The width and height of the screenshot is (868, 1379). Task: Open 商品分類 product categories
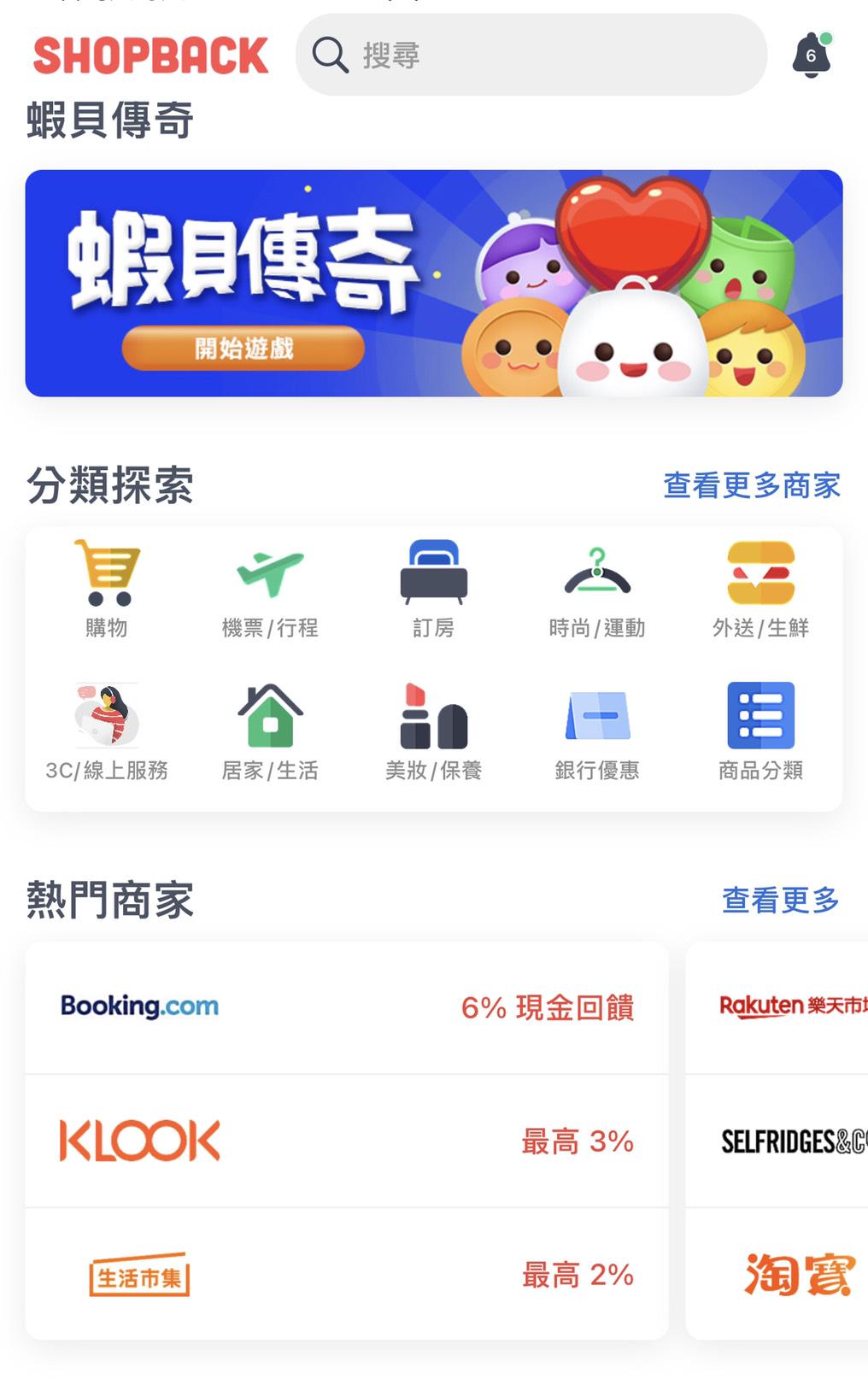coord(760,732)
